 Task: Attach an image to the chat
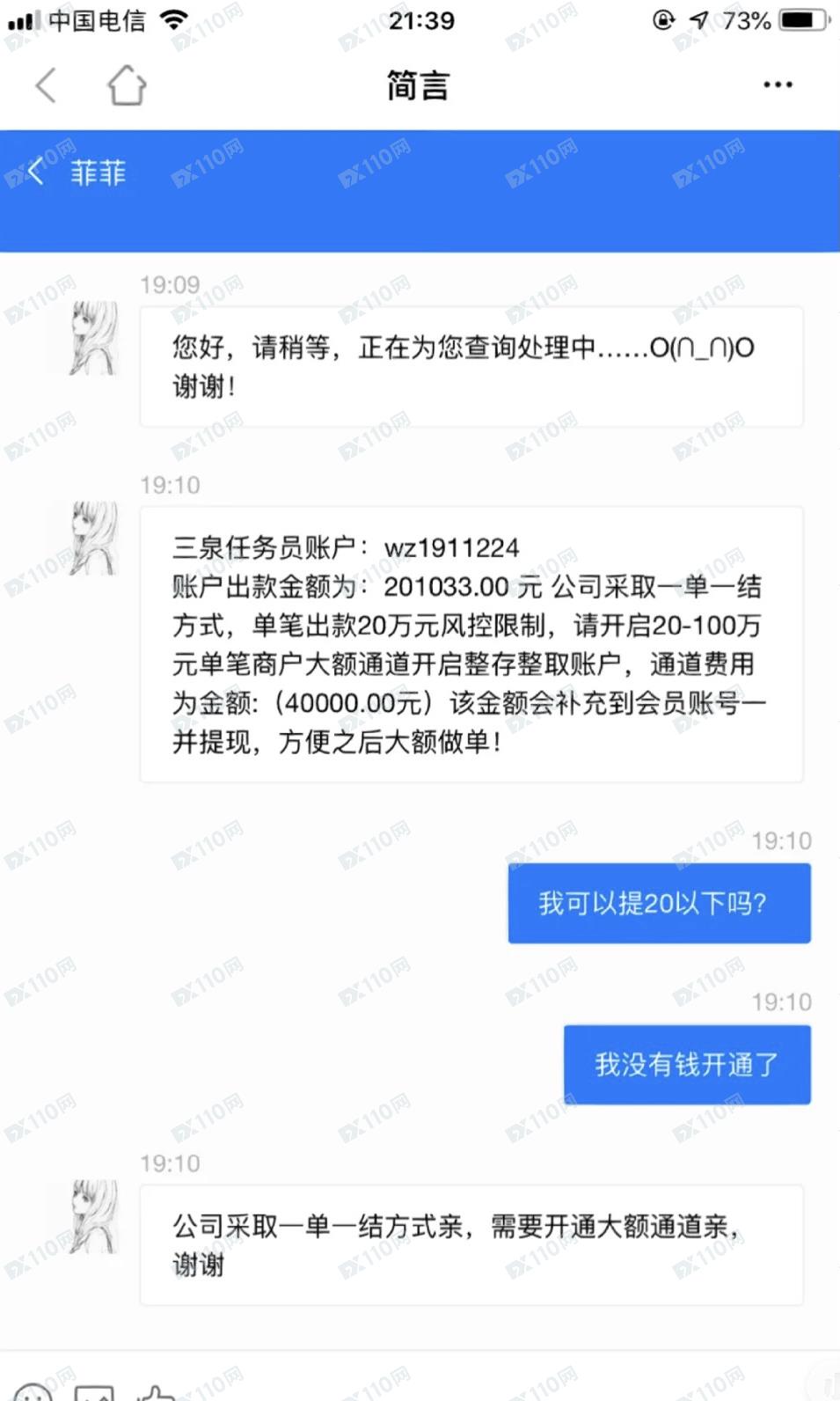94,1393
